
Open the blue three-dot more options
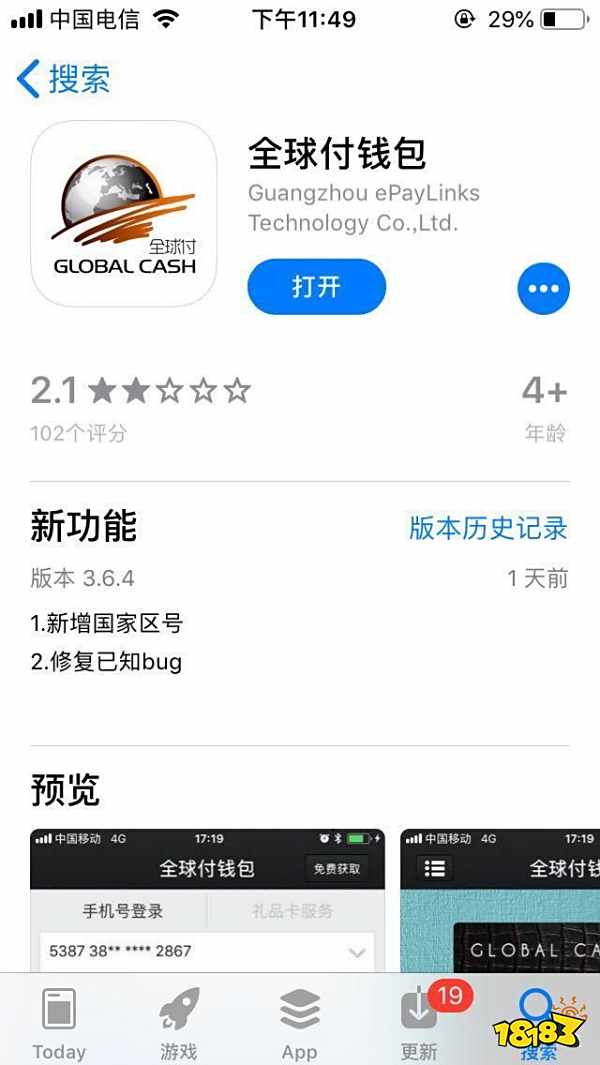(543, 289)
